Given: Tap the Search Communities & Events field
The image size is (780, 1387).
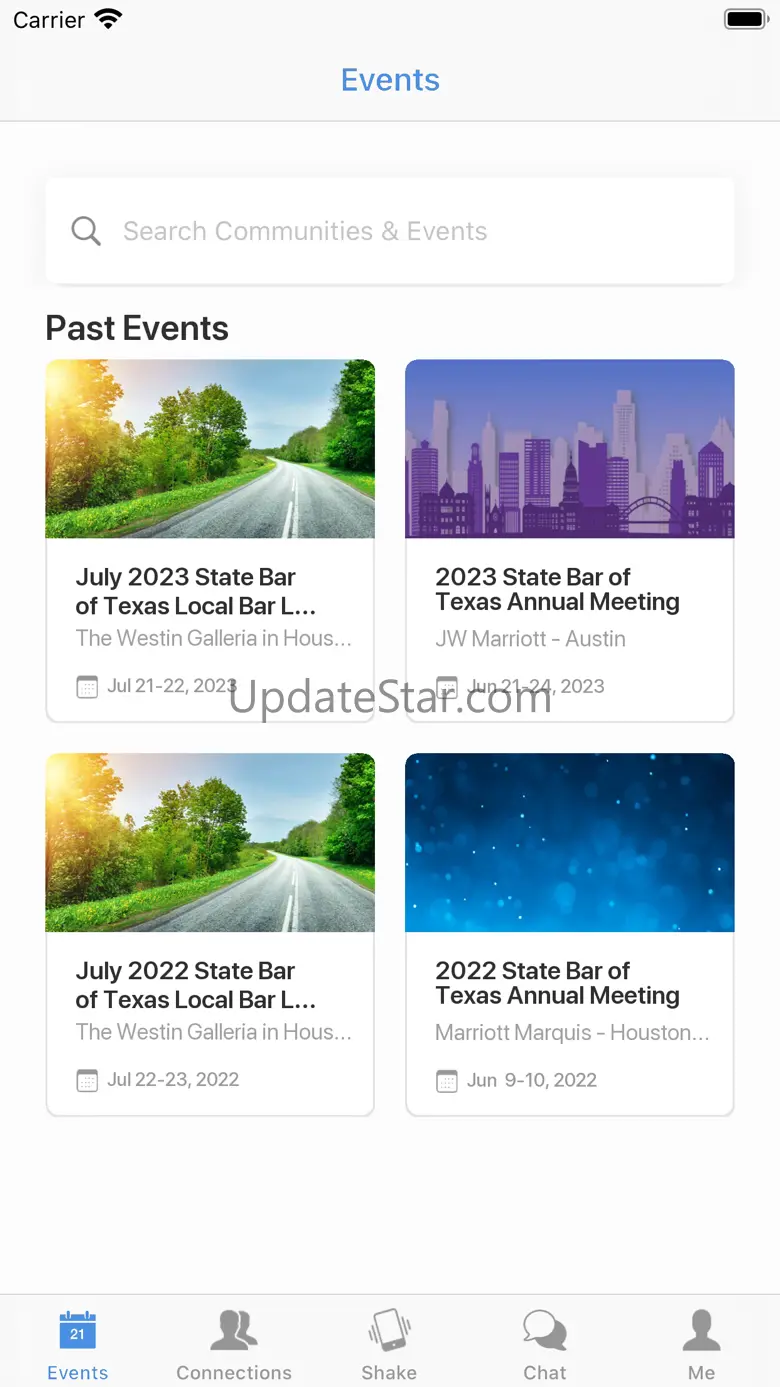Looking at the screenshot, I should [x=390, y=231].
